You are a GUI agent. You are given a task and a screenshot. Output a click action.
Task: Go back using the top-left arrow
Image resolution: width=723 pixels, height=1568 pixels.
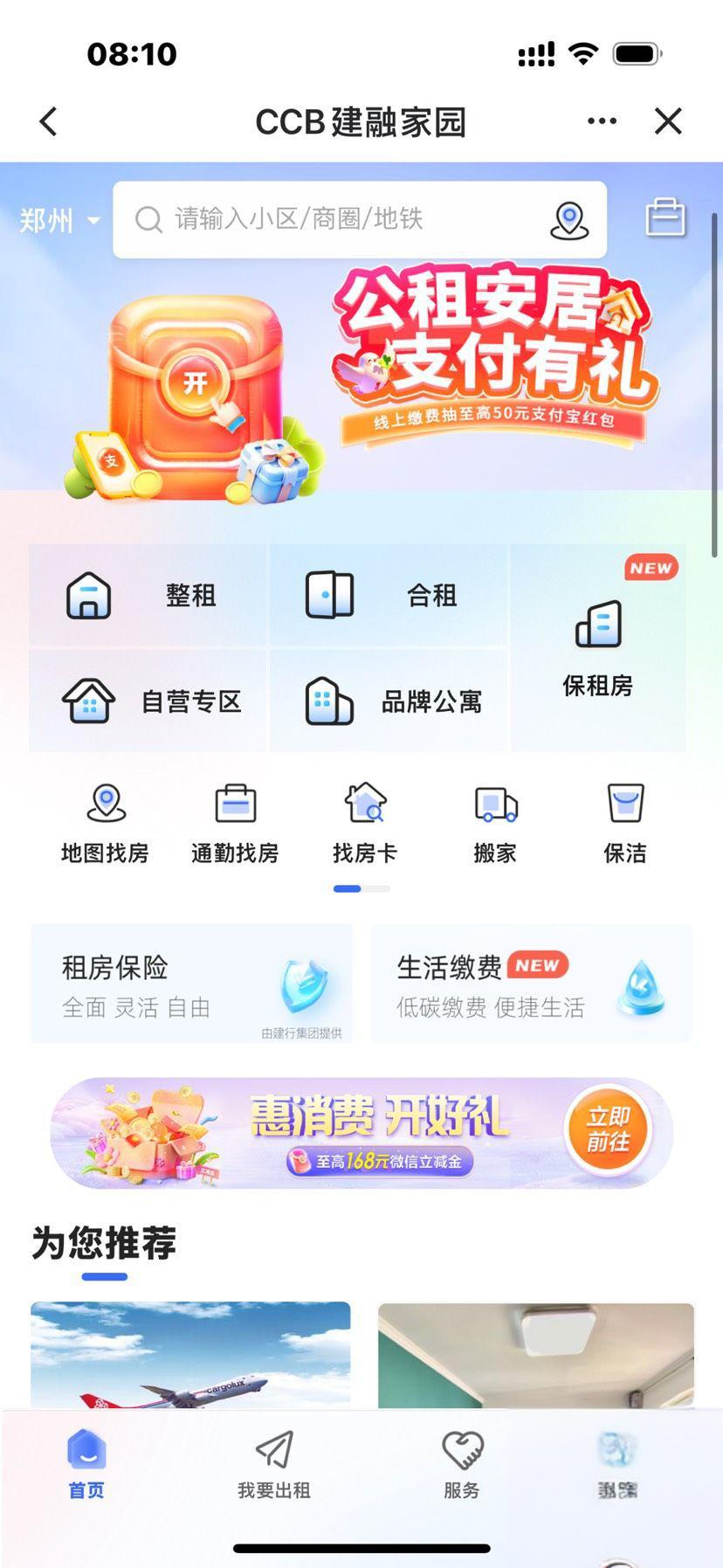(49, 122)
